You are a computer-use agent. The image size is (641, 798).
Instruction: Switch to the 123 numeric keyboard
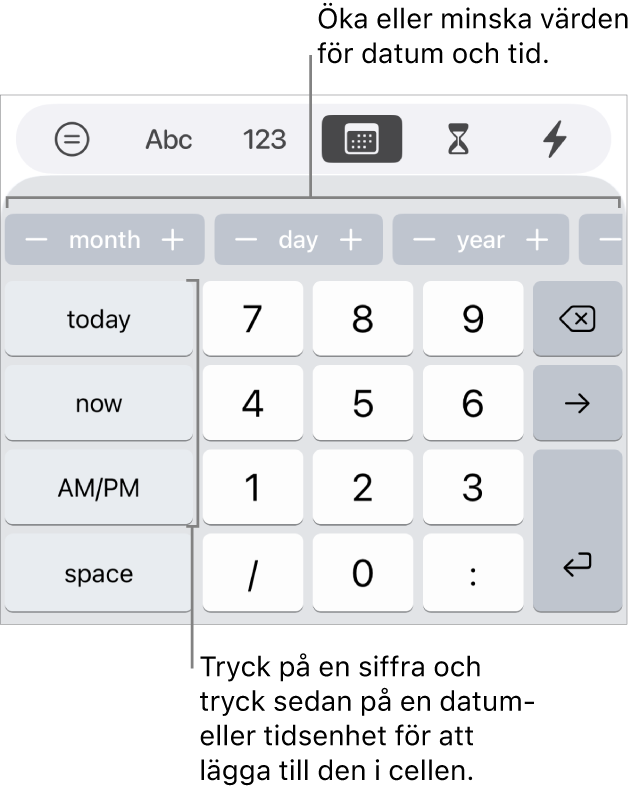[264, 139]
